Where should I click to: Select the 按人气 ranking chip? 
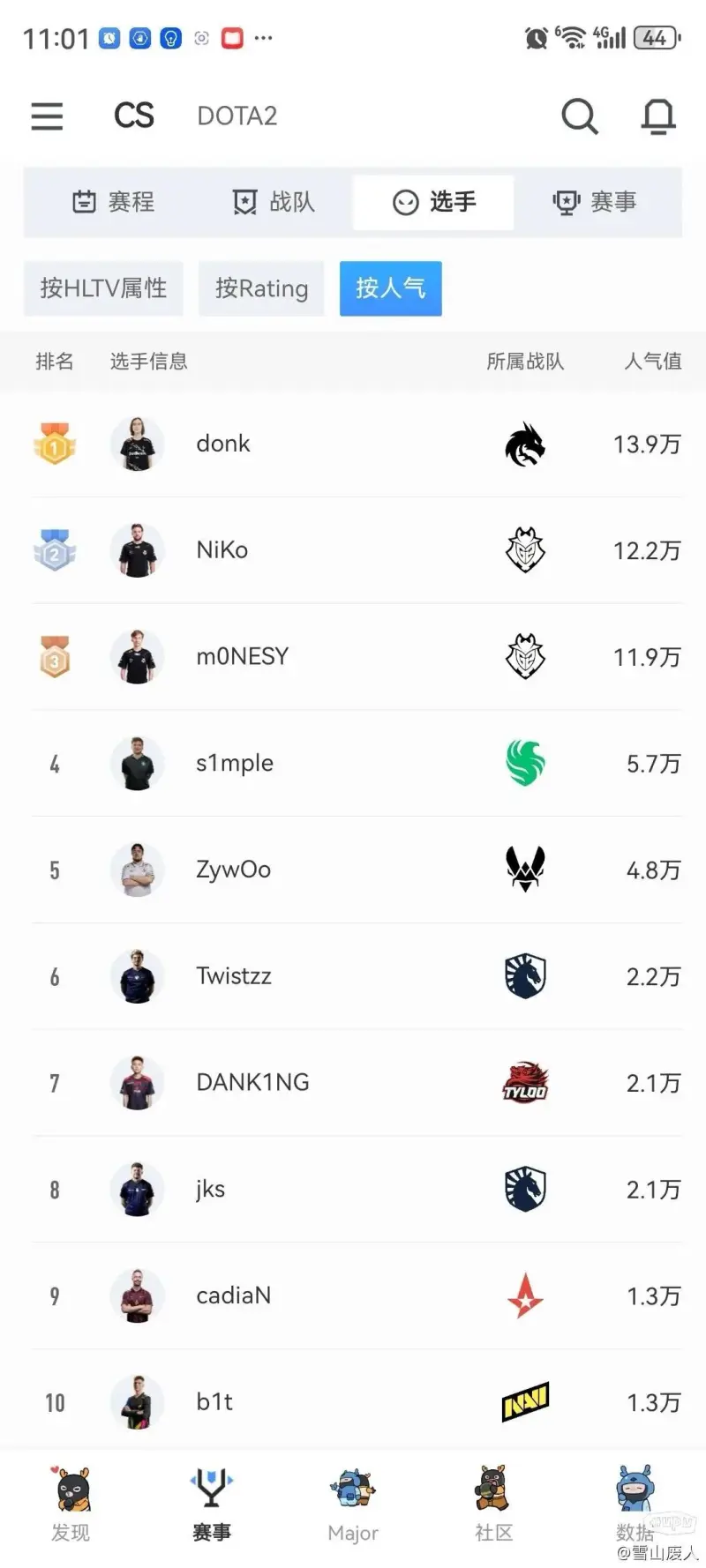tap(390, 288)
